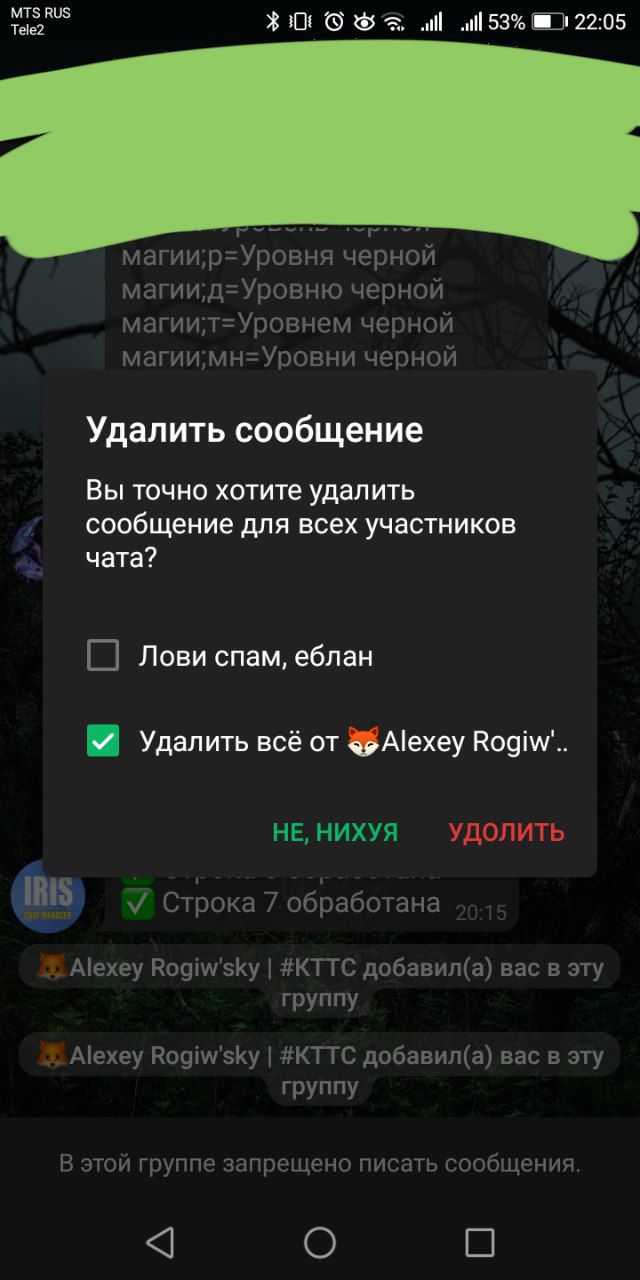
Task: Tap the system back button
Action: coord(160,1242)
